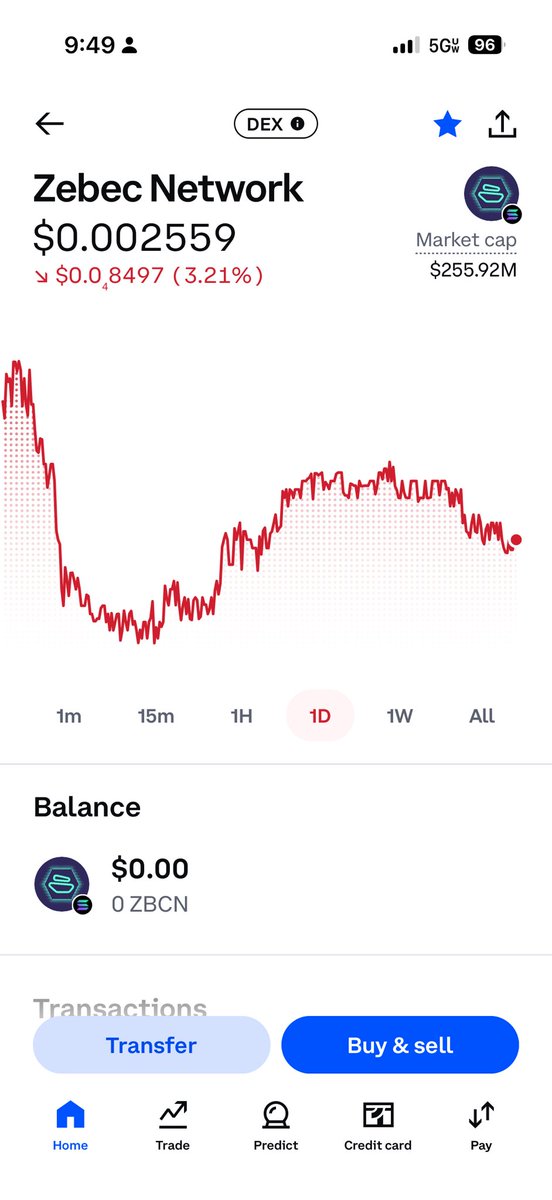Switch to the Pay tab
The width and height of the screenshot is (552, 1200).
click(x=481, y=1126)
